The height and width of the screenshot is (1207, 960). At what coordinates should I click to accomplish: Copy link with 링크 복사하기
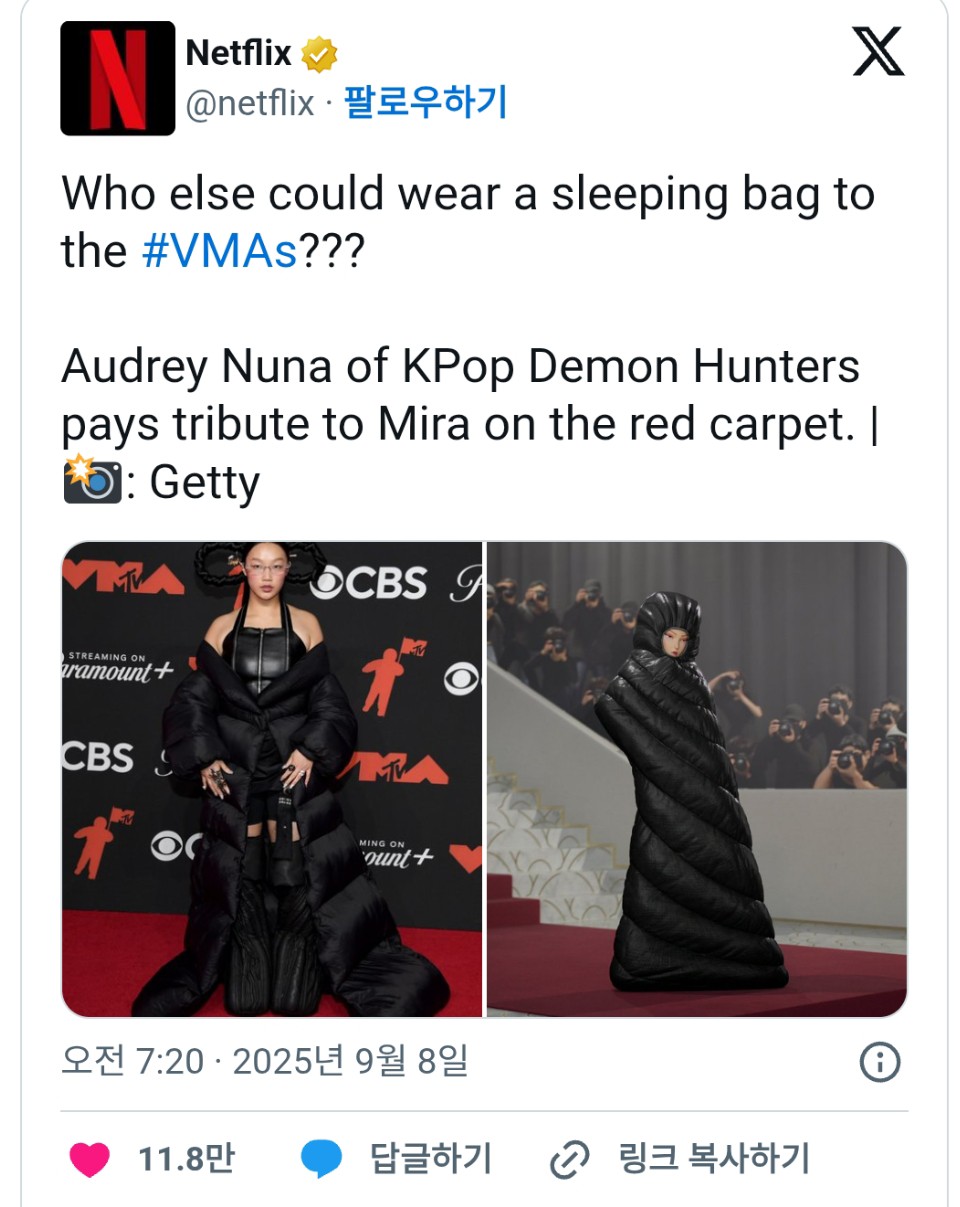(x=680, y=1159)
